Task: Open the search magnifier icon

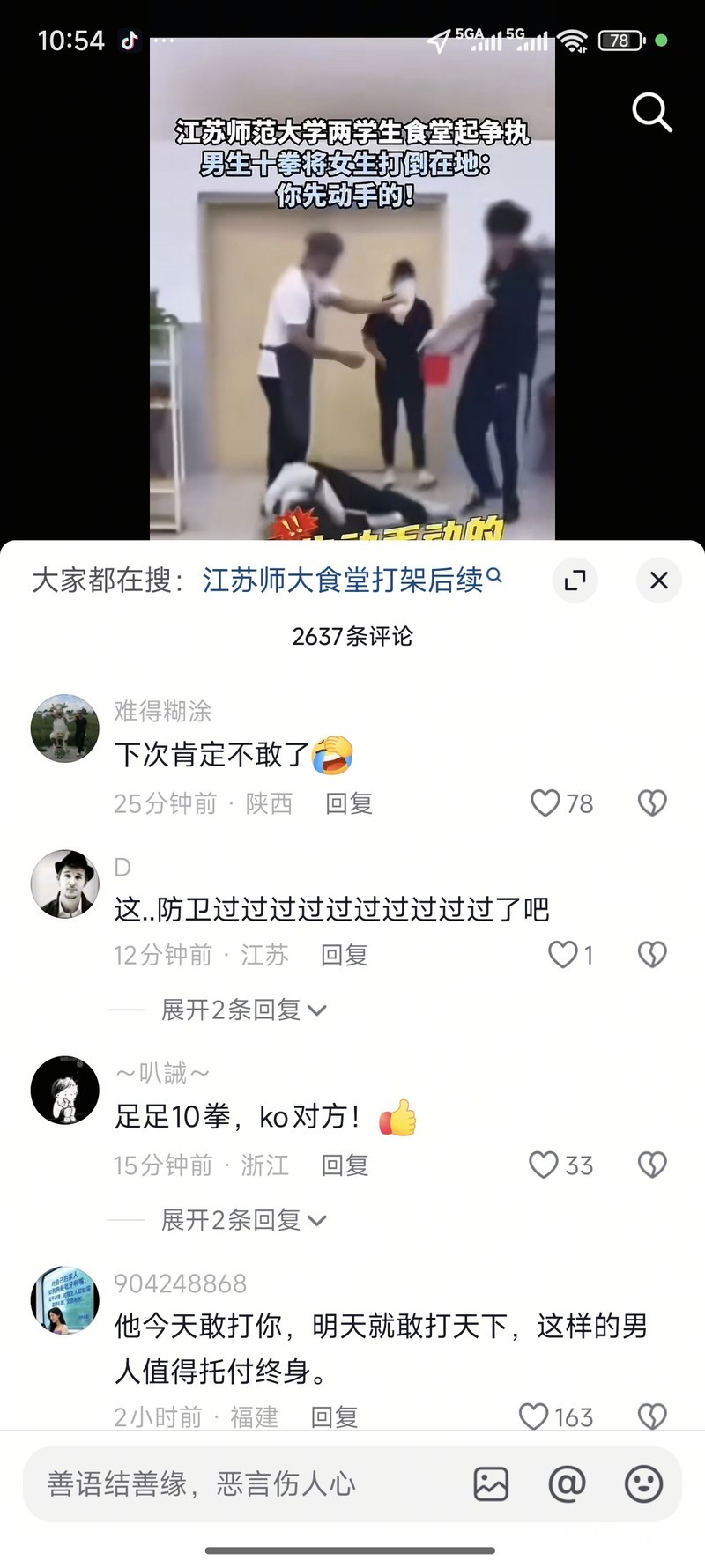Action: point(652,112)
